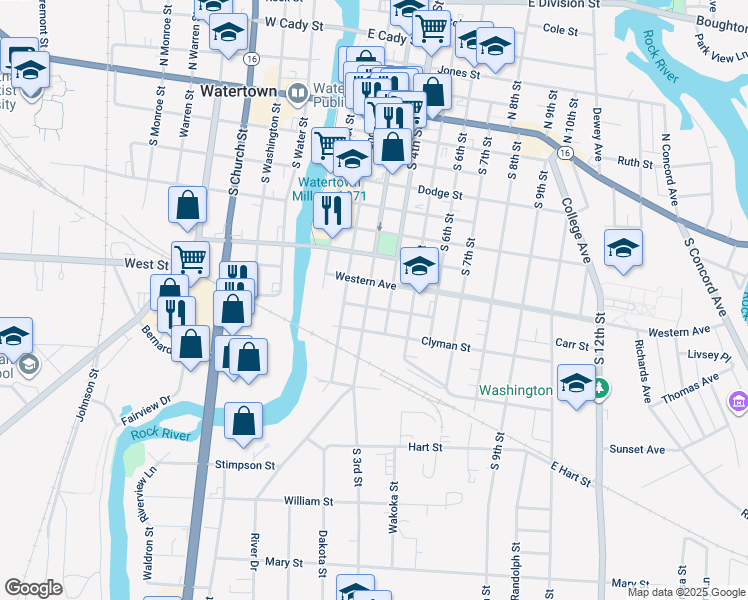Select the school marker beside Washington park
The image size is (748, 600).
point(576,387)
